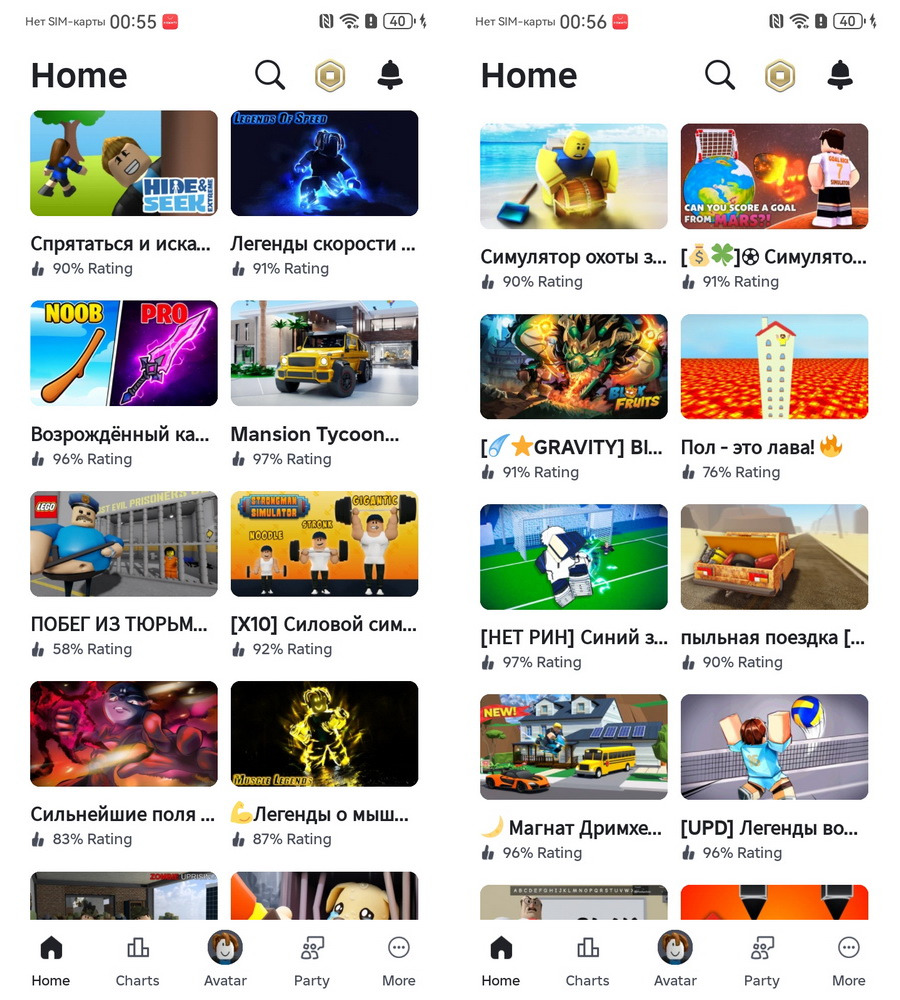Viewport: 900px width, 1000px height.
Task: Open the Магнат Дримхе... tycoon game
Action: click(574, 746)
